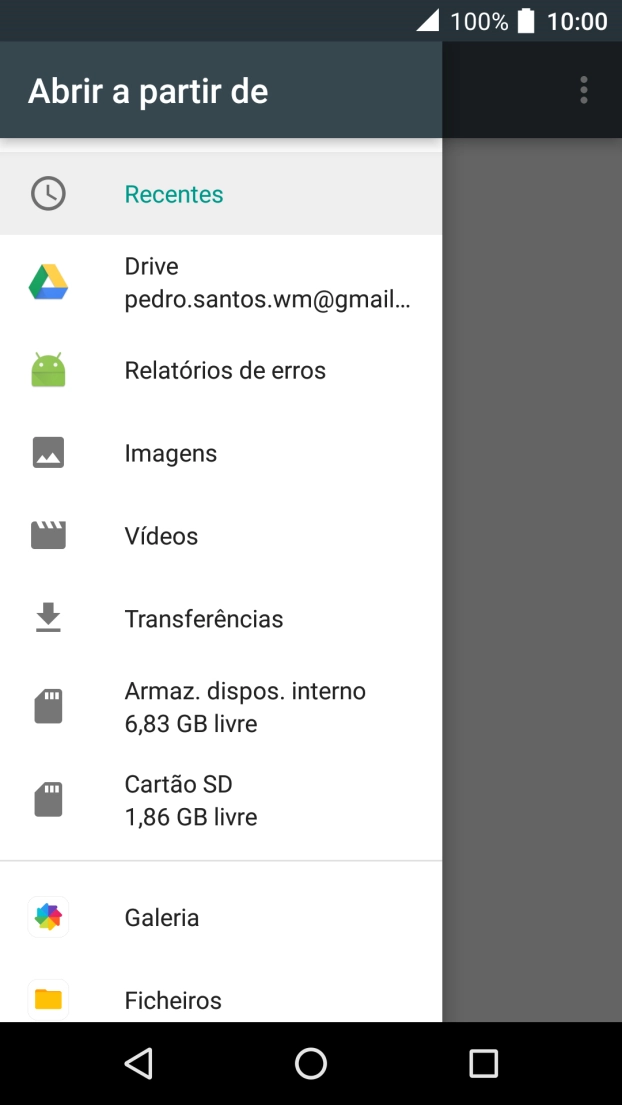The image size is (622, 1105).
Task: Browse the Vídeos folder
Action: pyautogui.click(x=220, y=537)
